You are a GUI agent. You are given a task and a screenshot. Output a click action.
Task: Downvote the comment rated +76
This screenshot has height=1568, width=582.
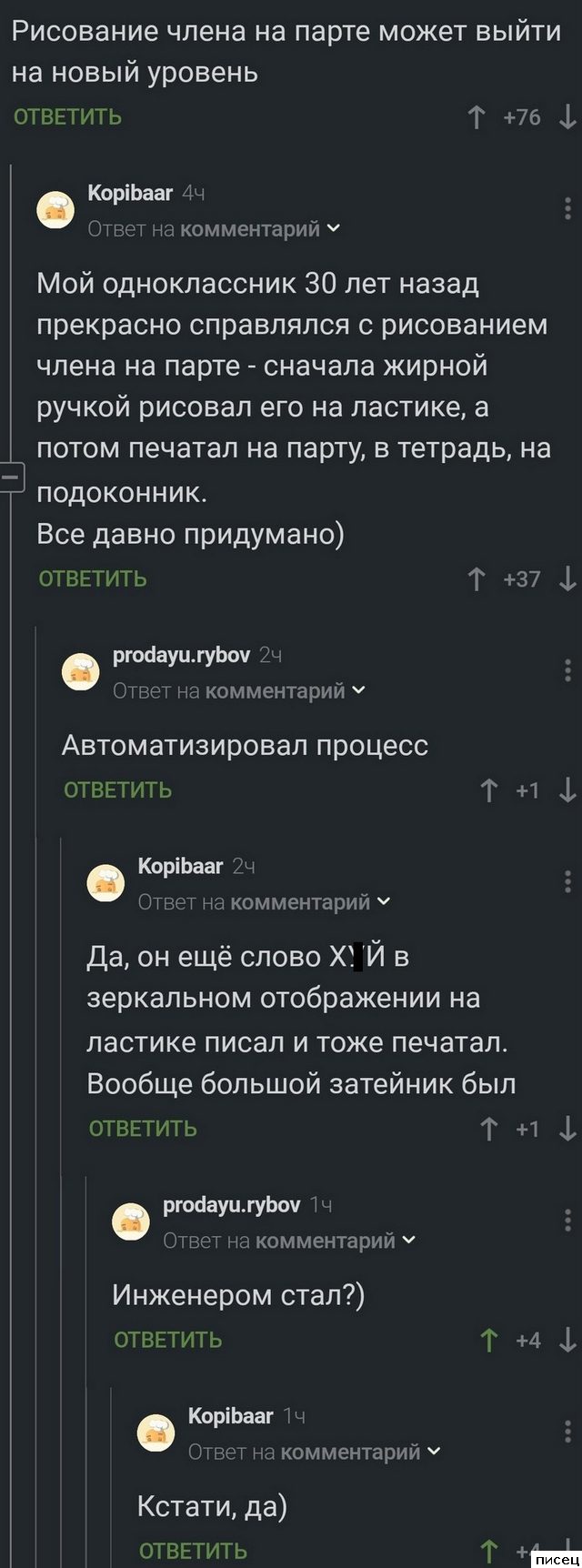pyautogui.click(x=567, y=117)
